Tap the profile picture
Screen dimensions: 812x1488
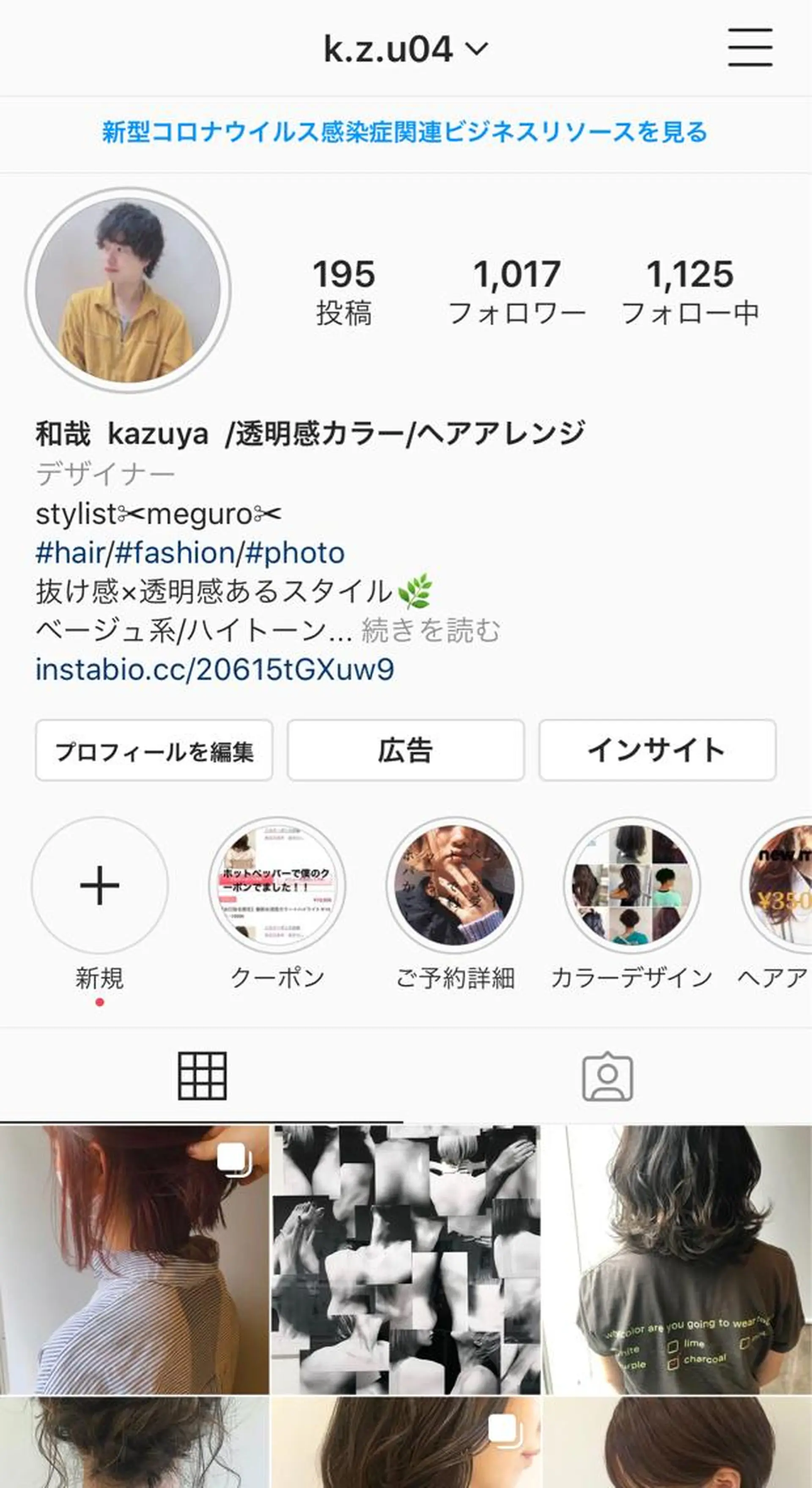(128, 290)
